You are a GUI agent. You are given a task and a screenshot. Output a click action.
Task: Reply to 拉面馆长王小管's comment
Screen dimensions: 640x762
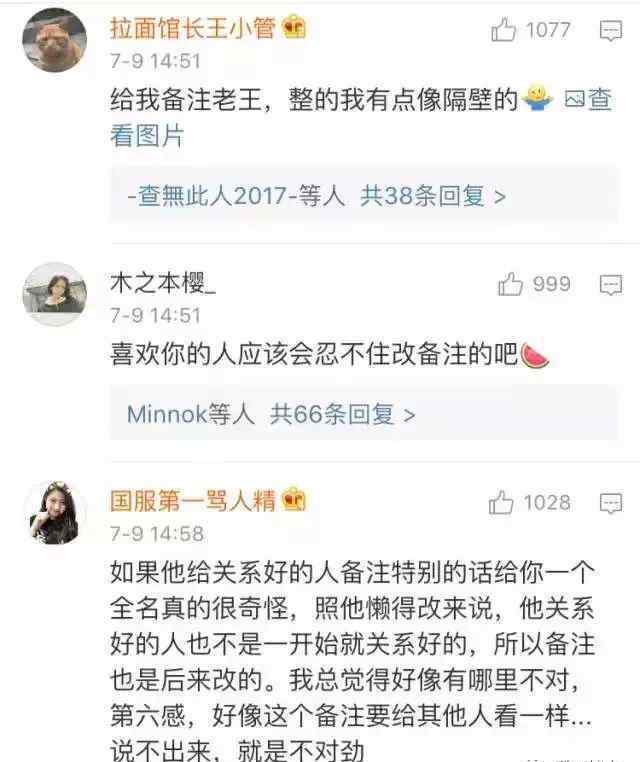pyautogui.click(x=610, y=31)
